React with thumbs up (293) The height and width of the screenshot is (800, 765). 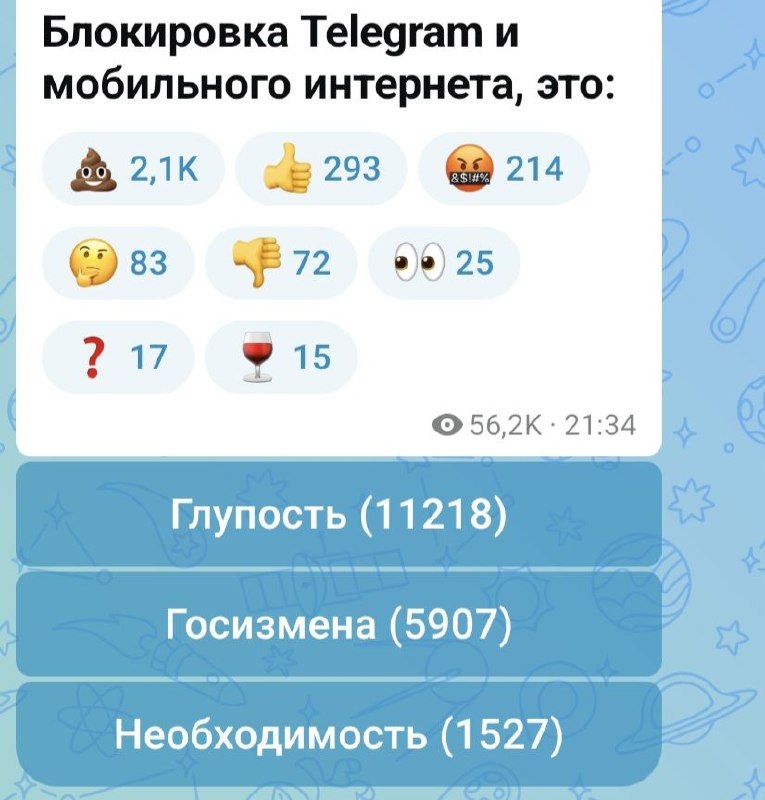321,170
